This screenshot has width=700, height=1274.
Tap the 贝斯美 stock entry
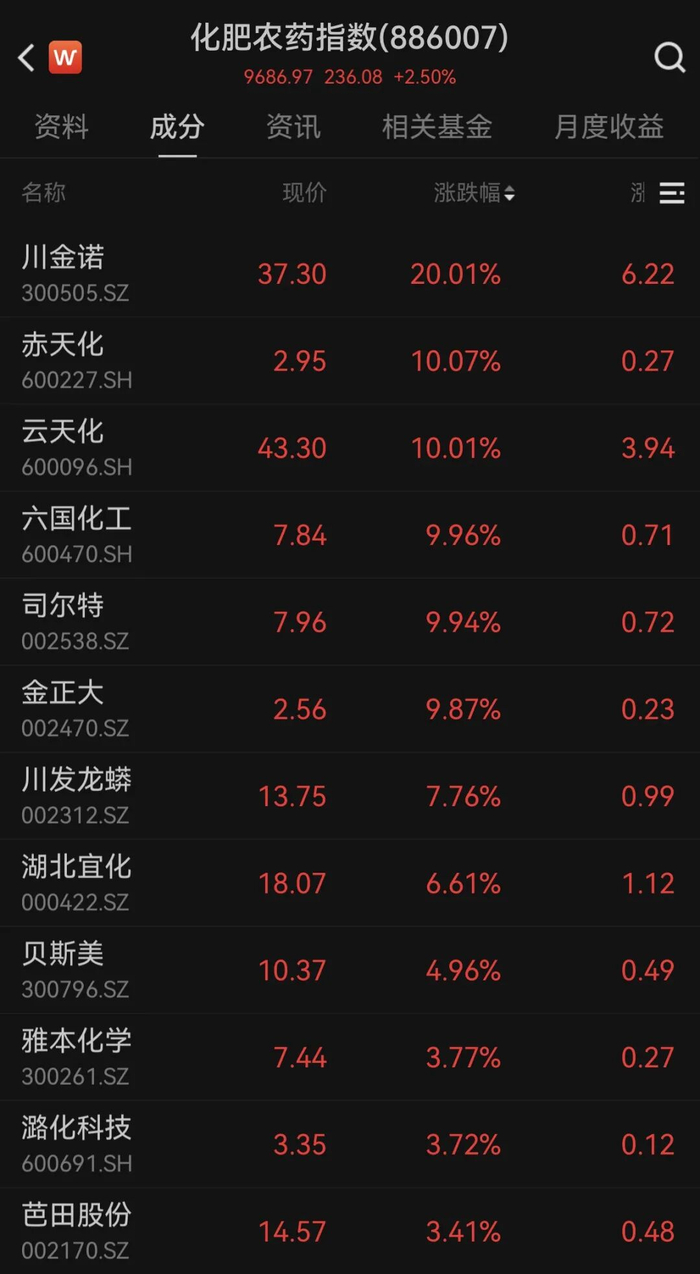click(x=350, y=970)
